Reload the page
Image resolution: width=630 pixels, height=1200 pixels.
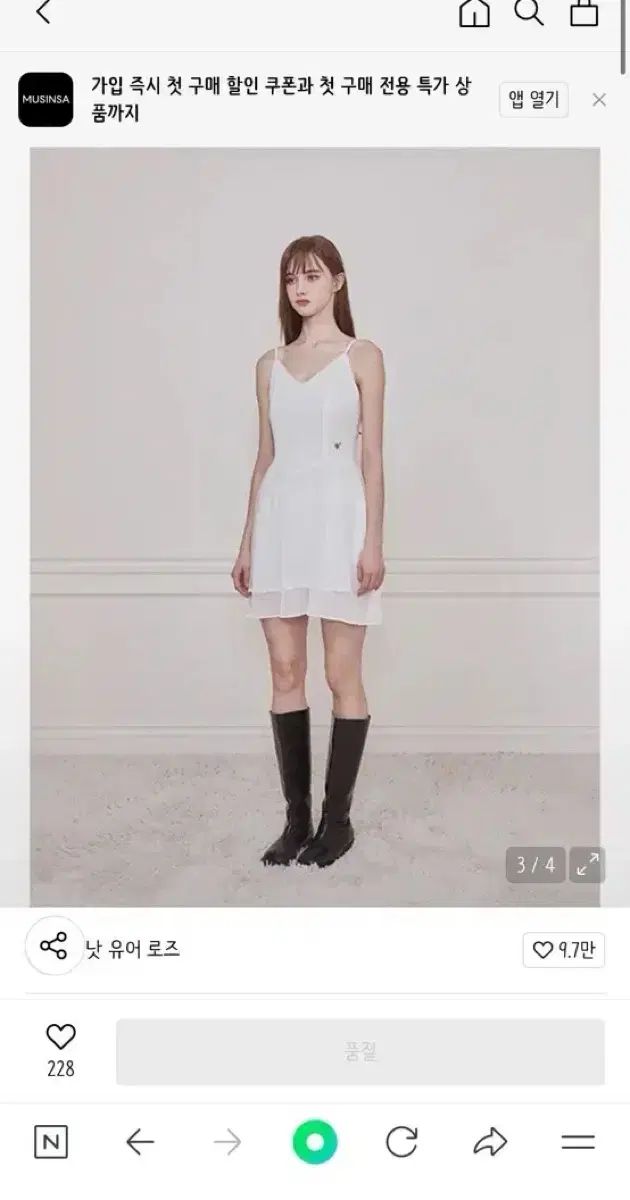tap(401, 1142)
